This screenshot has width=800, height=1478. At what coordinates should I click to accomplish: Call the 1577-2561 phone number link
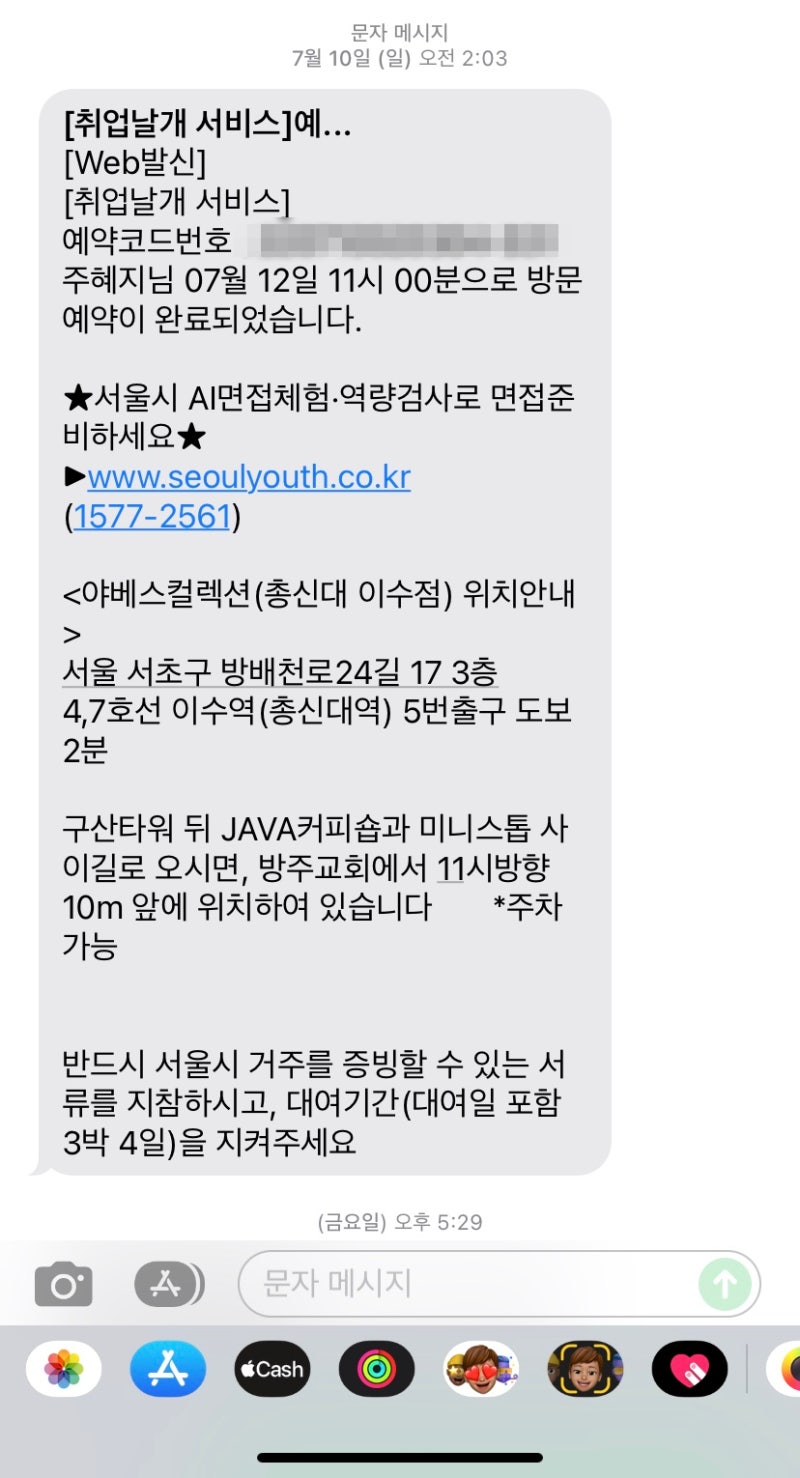click(151, 517)
